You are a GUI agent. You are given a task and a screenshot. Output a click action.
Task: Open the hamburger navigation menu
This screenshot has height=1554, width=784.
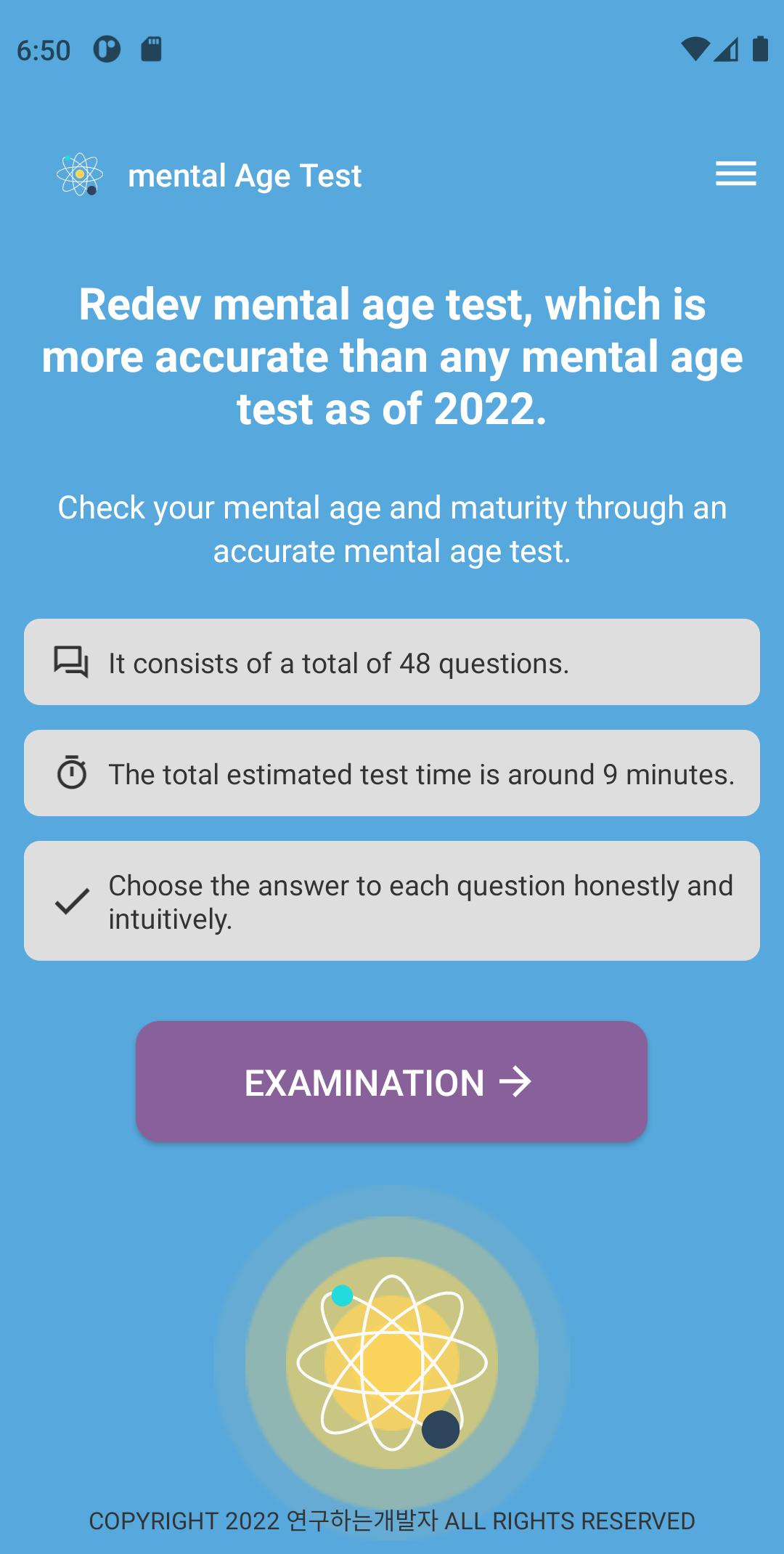(735, 174)
